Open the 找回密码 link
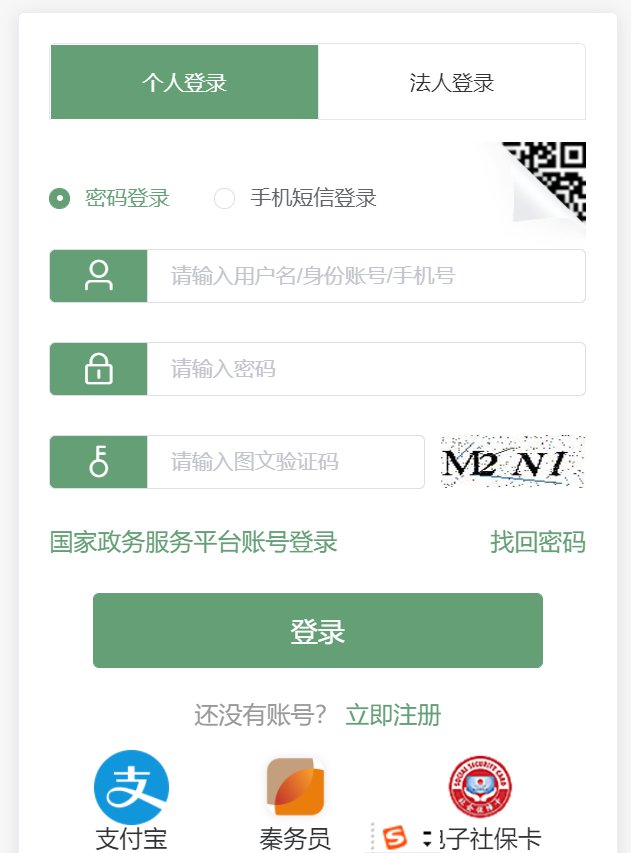The height and width of the screenshot is (853, 631). (537, 542)
